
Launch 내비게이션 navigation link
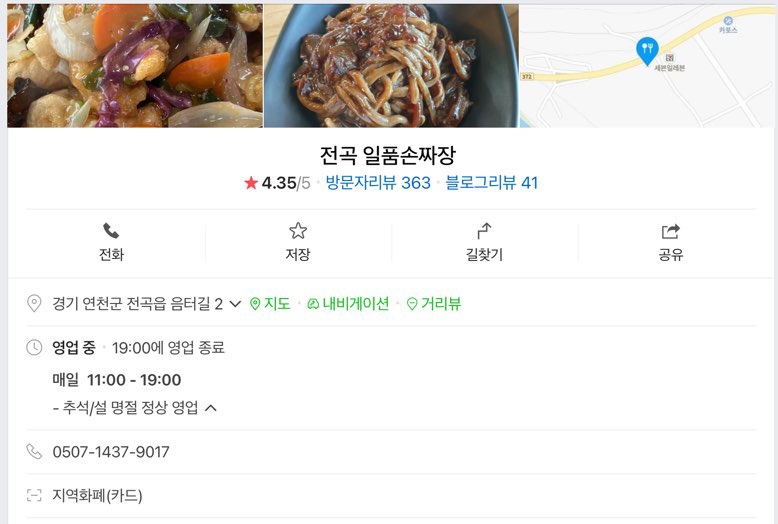(348, 304)
